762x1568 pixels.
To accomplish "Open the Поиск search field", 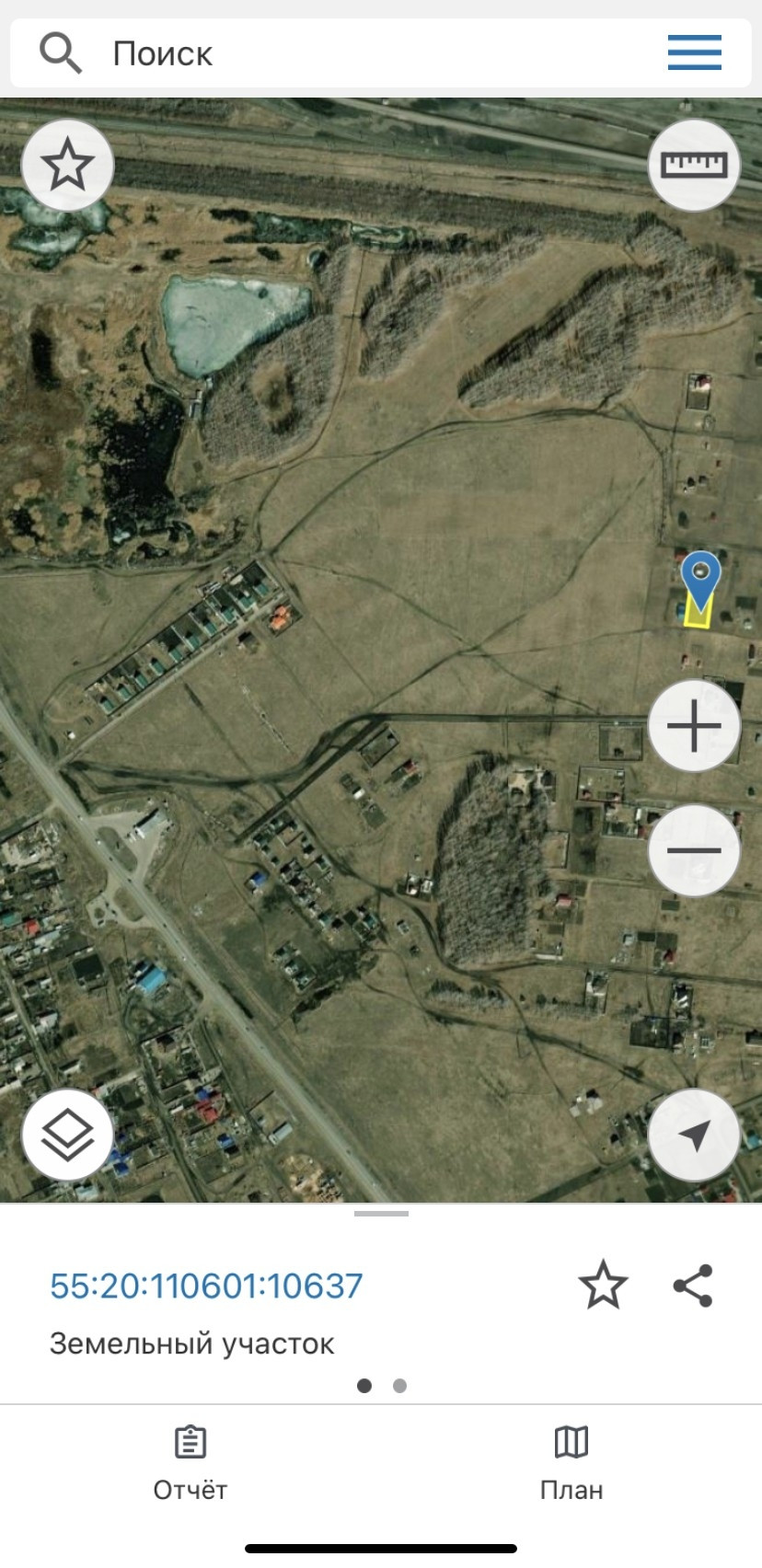I will tap(368, 53).
